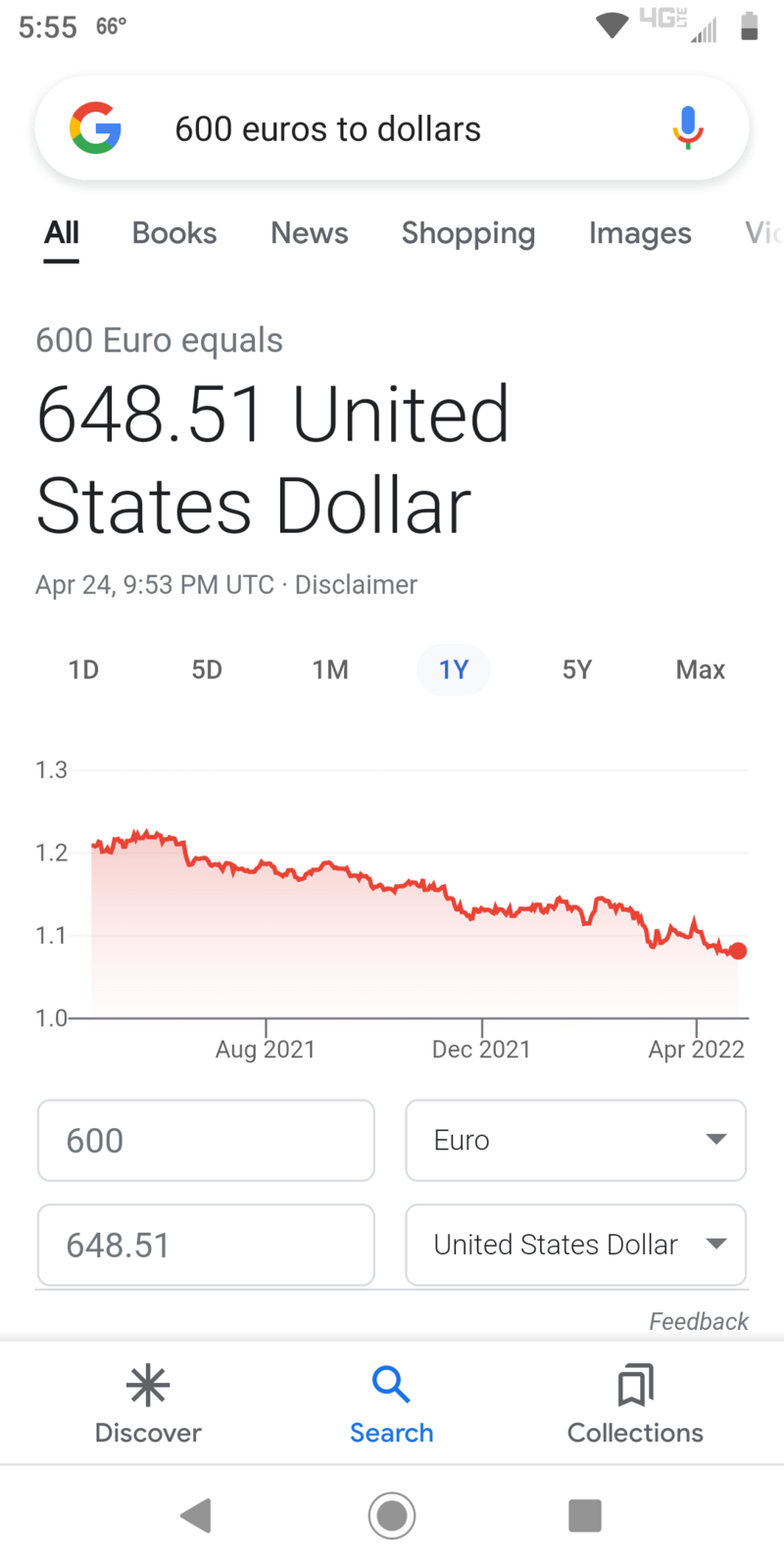Viewport: 784px width, 1568px height.
Task: Show Images results tab
Action: point(640,233)
